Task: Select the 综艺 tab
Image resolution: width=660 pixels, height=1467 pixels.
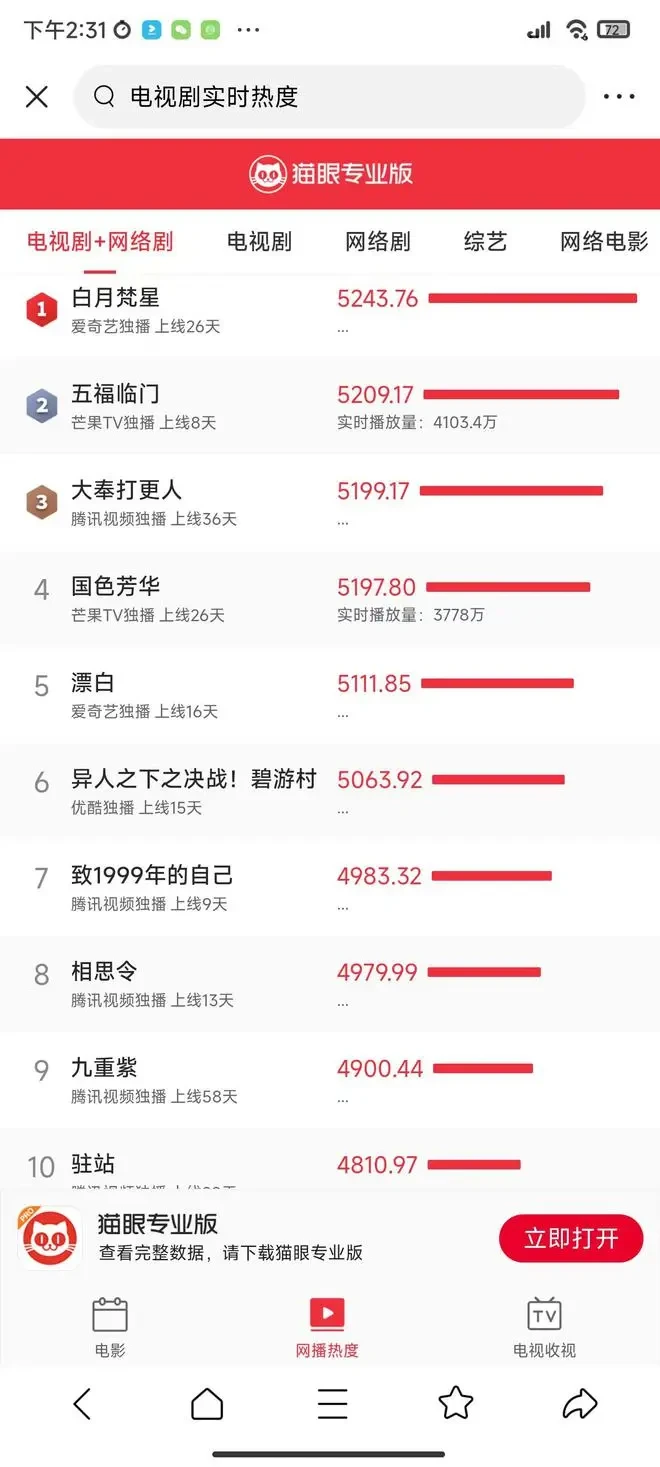Action: (x=485, y=241)
